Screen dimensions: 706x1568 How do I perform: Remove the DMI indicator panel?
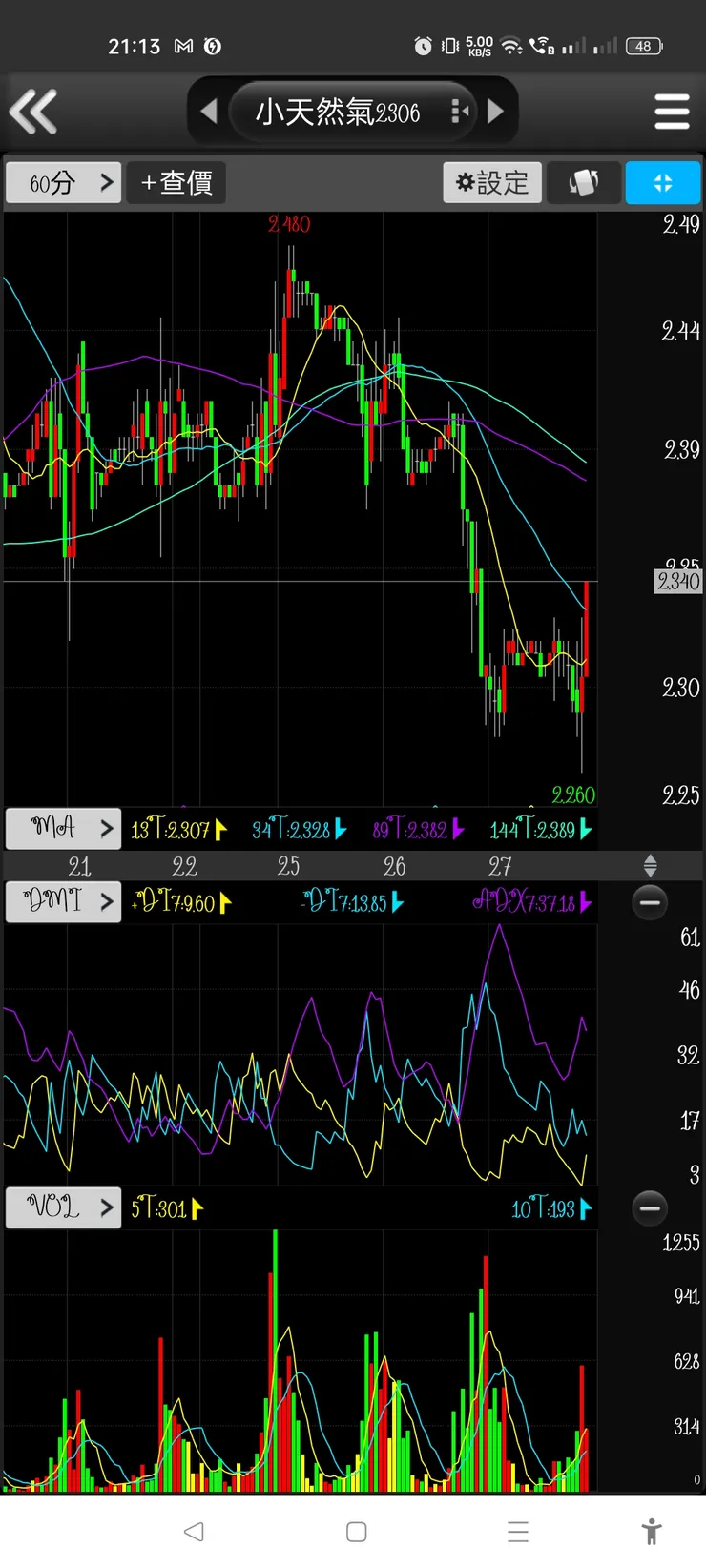tap(650, 902)
